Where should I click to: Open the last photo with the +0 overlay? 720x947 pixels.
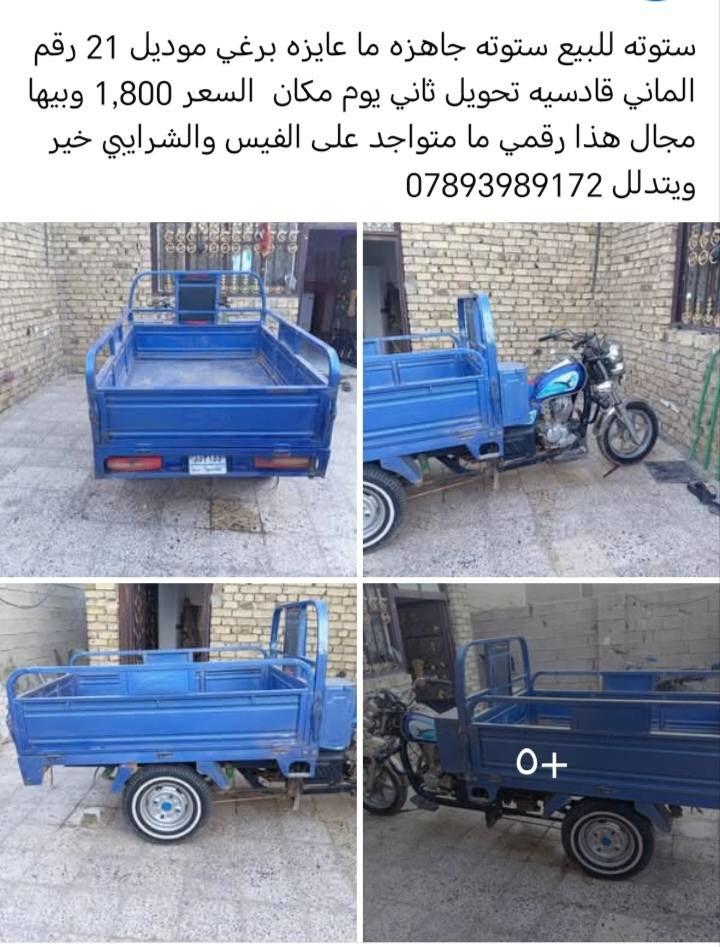click(x=541, y=762)
